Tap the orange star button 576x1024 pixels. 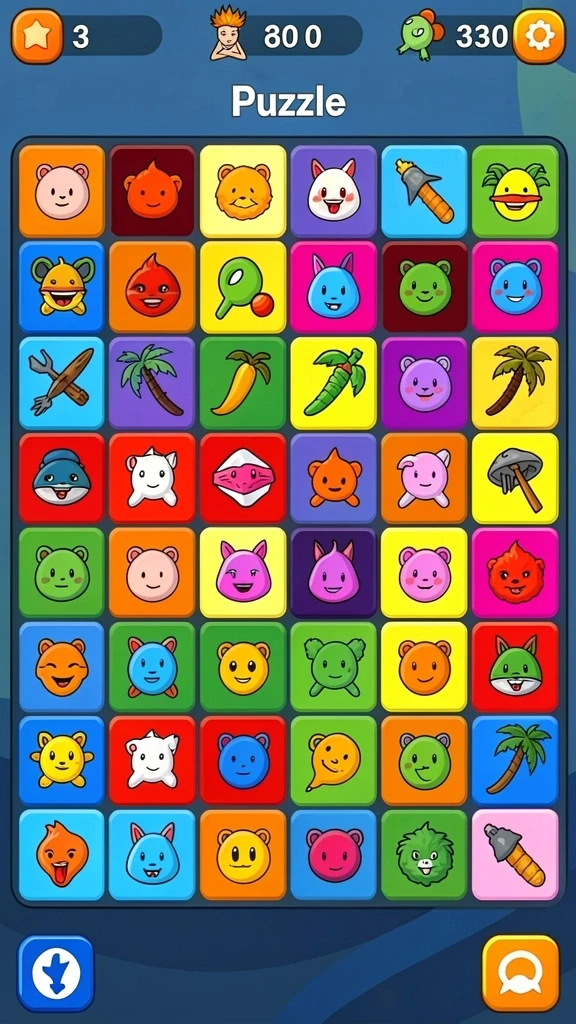[x=37, y=37]
